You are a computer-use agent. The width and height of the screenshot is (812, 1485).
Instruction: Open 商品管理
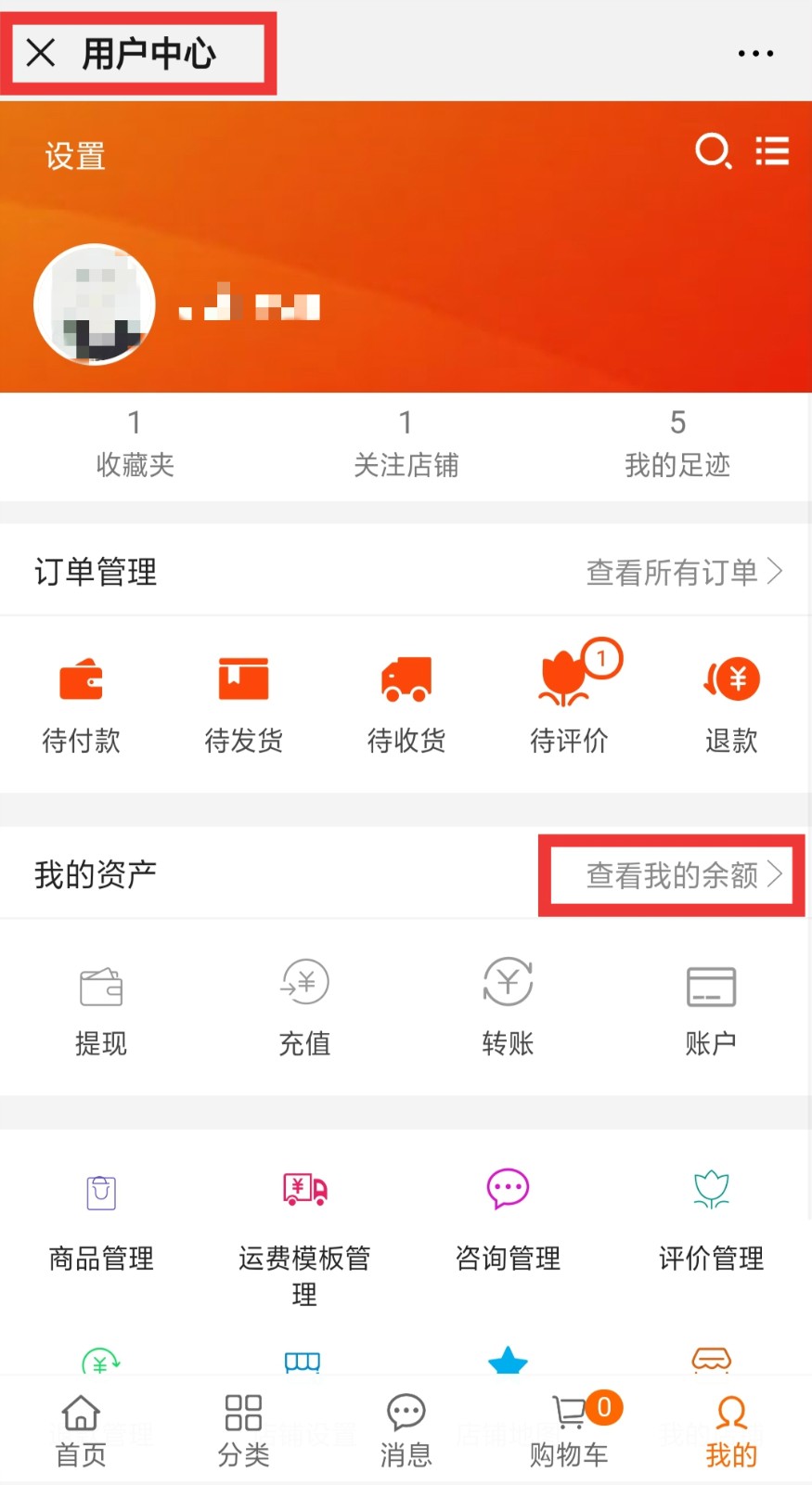click(101, 1220)
